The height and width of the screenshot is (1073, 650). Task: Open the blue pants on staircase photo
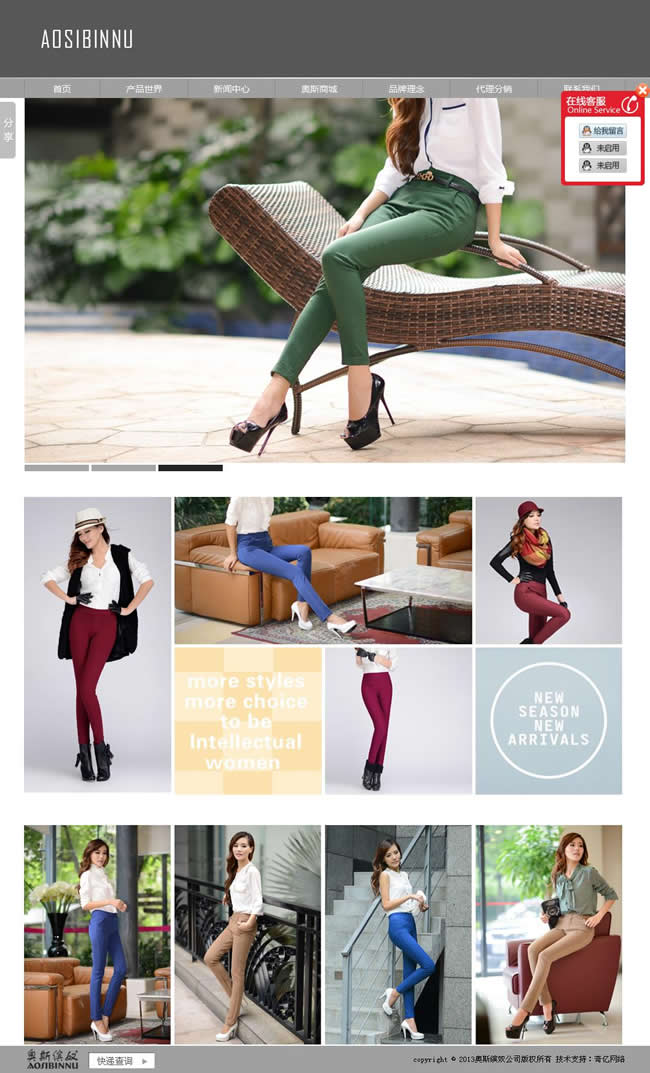(398, 933)
